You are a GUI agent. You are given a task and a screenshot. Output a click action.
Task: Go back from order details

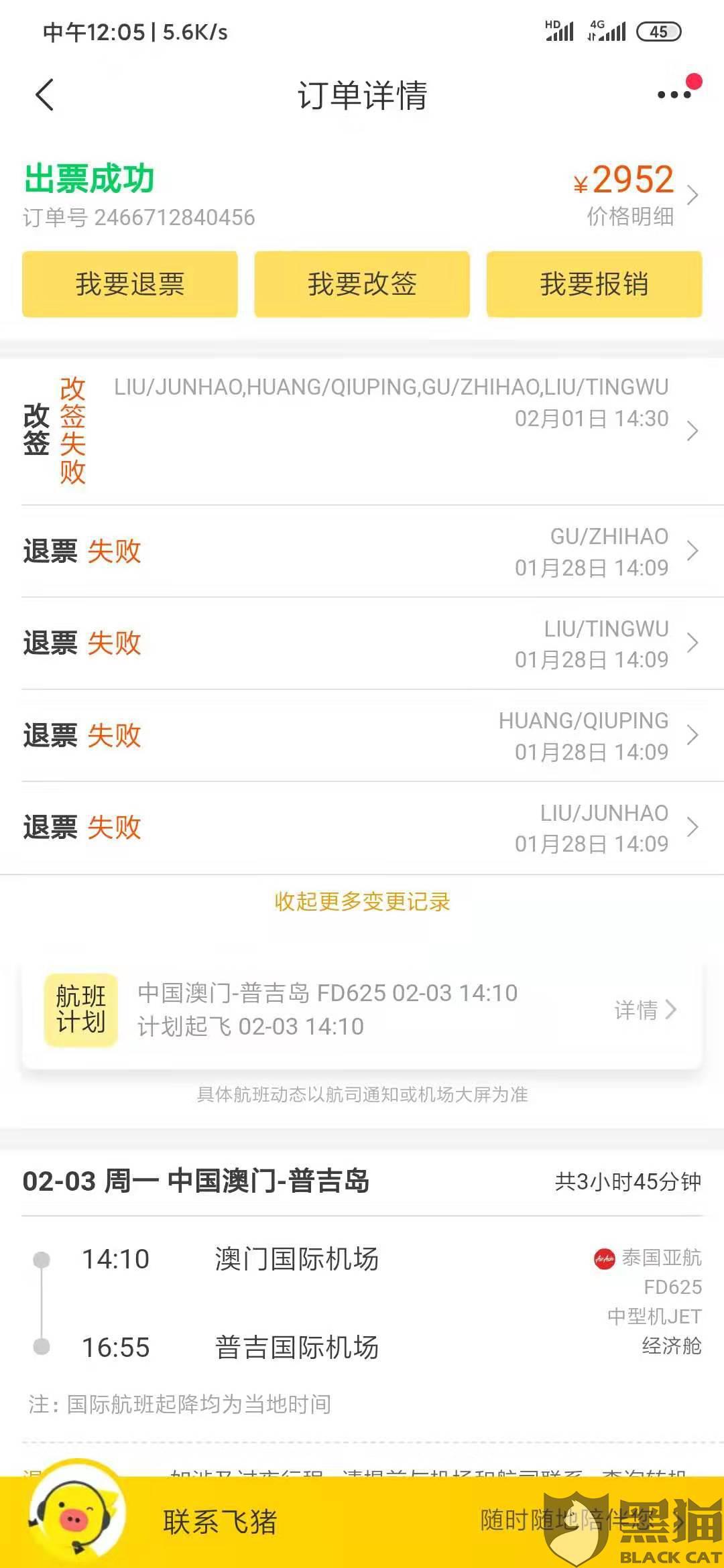click(44, 94)
